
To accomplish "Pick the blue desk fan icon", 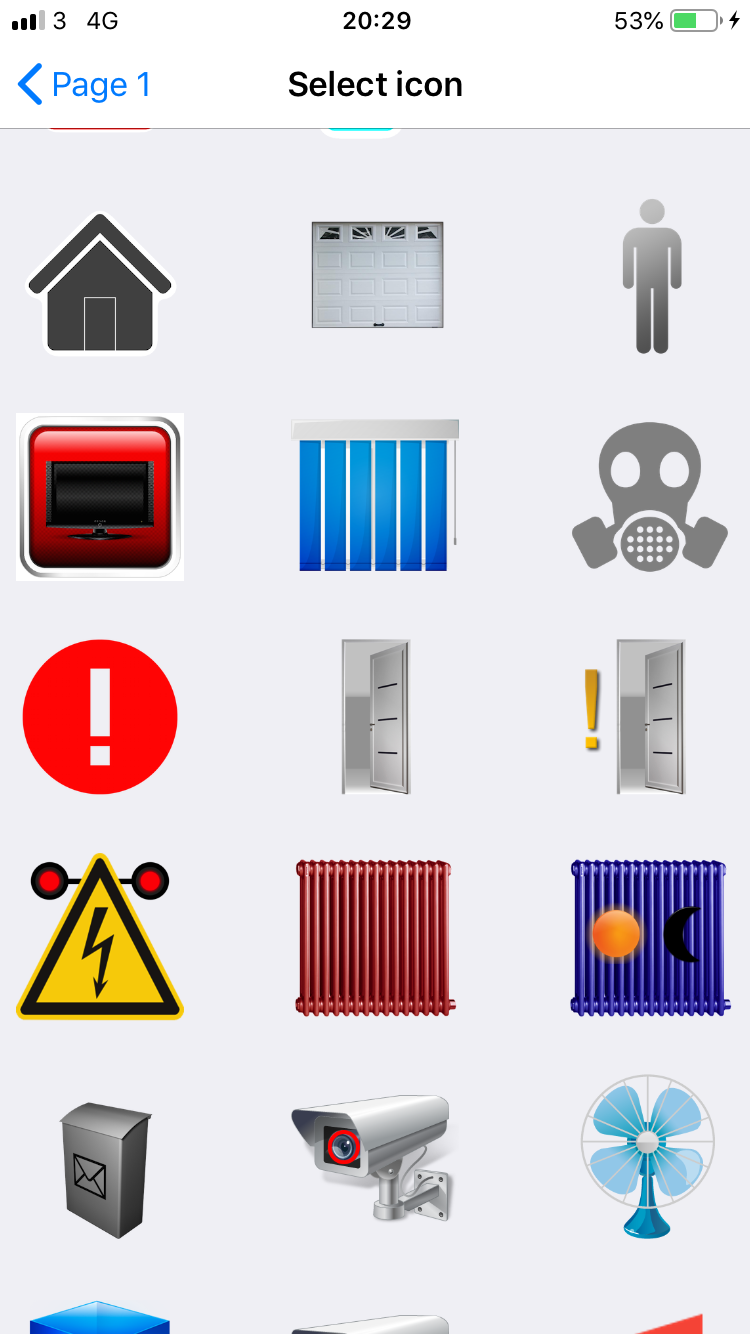I will tap(648, 1157).
